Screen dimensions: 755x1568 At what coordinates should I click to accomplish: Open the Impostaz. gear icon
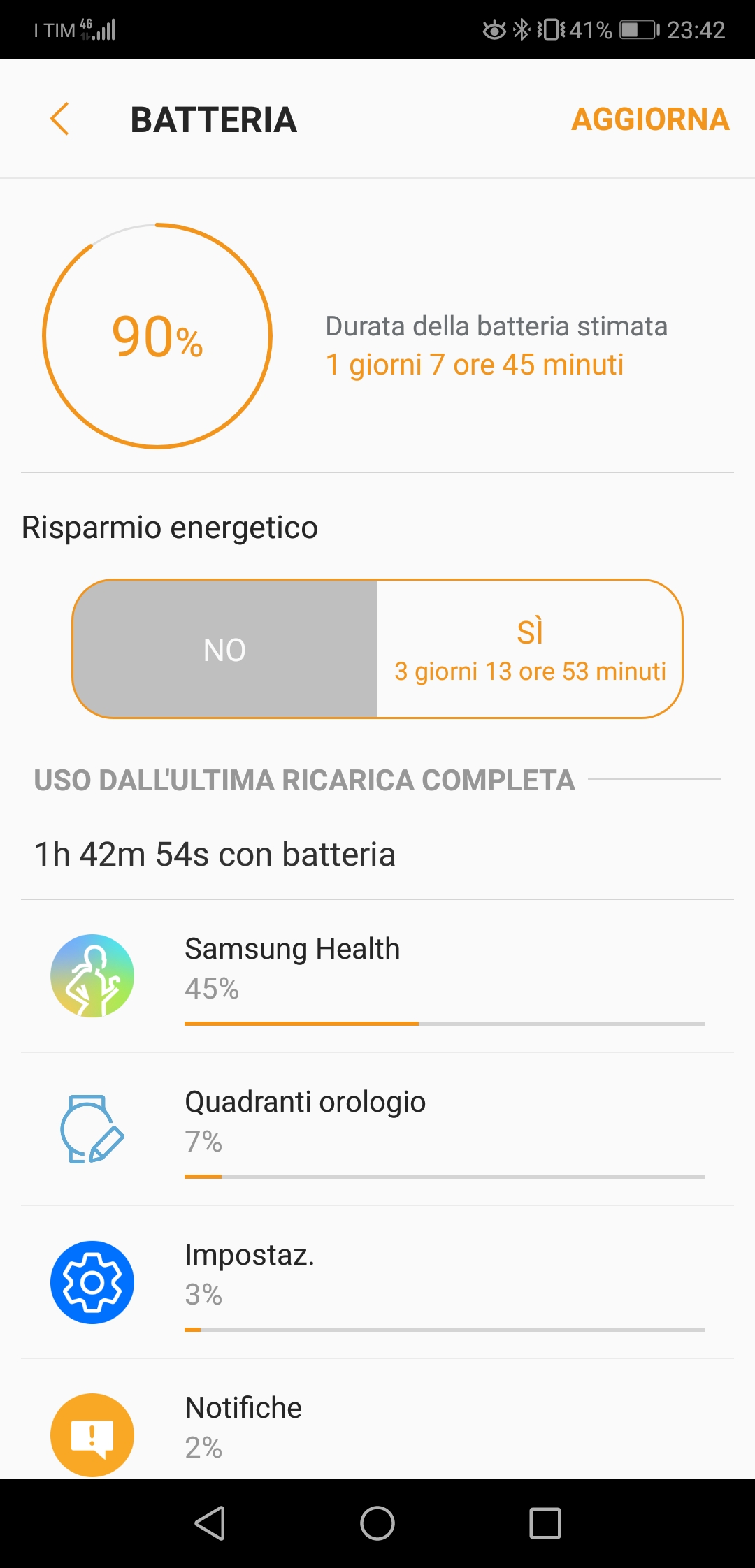click(92, 1284)
